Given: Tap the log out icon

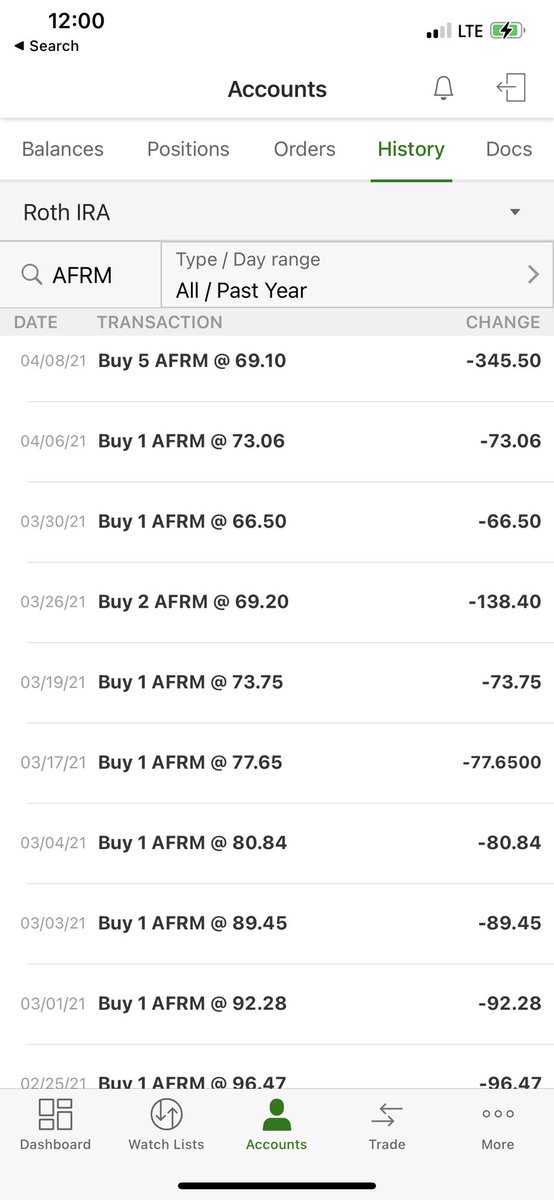Looking at the screenshot, I should point(511,88).
